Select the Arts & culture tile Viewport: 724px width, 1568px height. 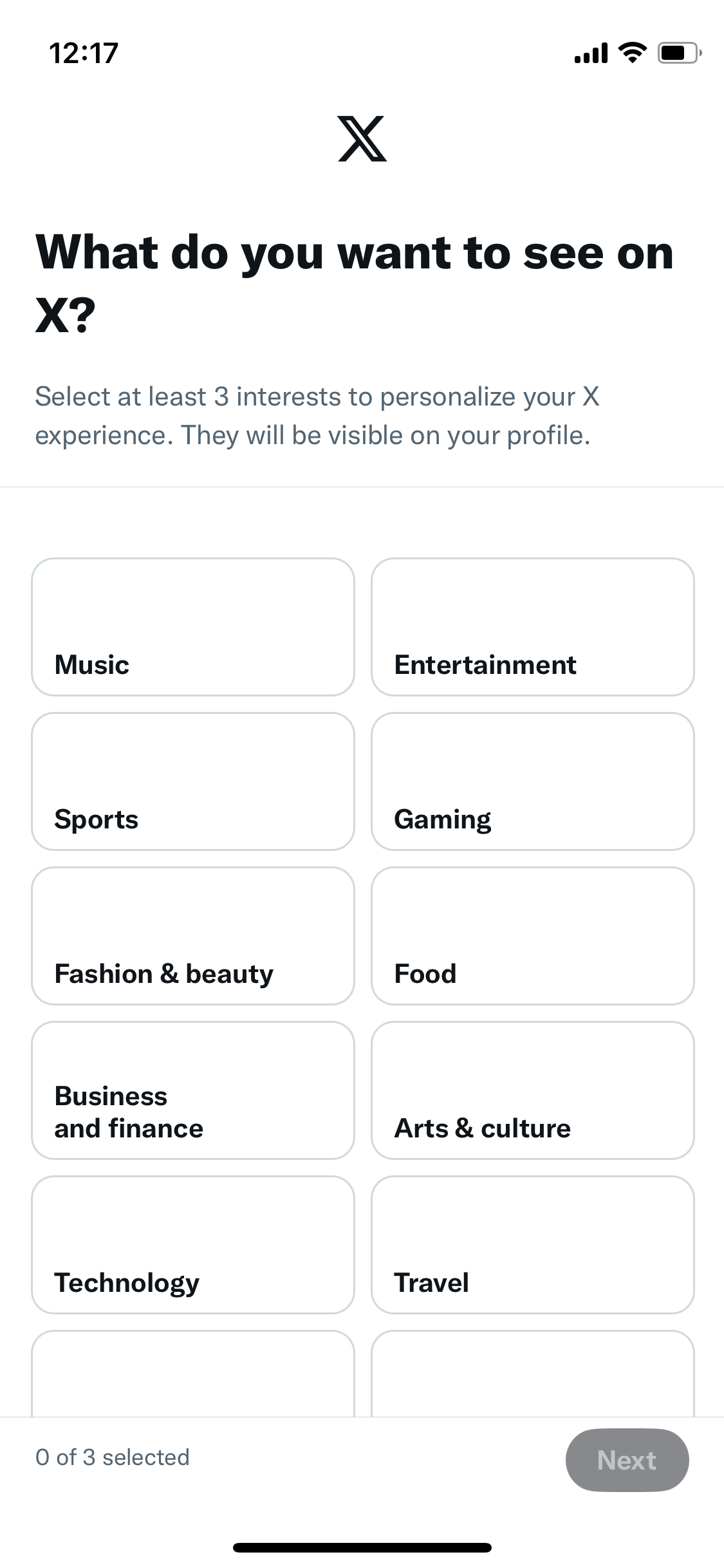(533, 1090)
